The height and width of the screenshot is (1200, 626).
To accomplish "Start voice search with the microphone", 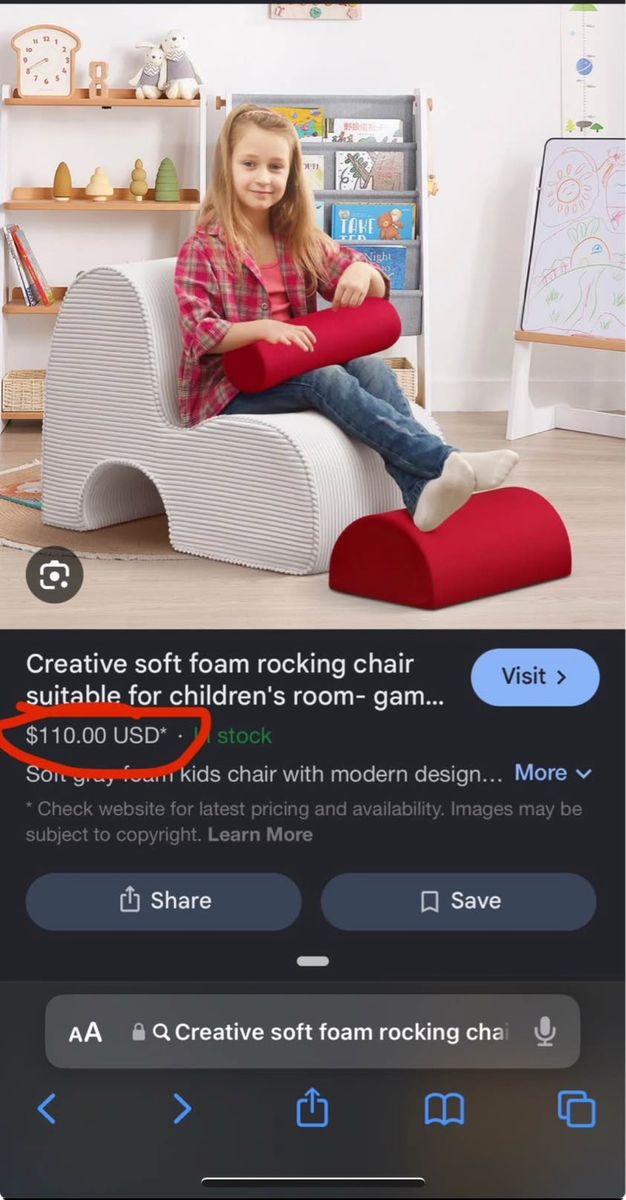I will (x=544, y=1031).
